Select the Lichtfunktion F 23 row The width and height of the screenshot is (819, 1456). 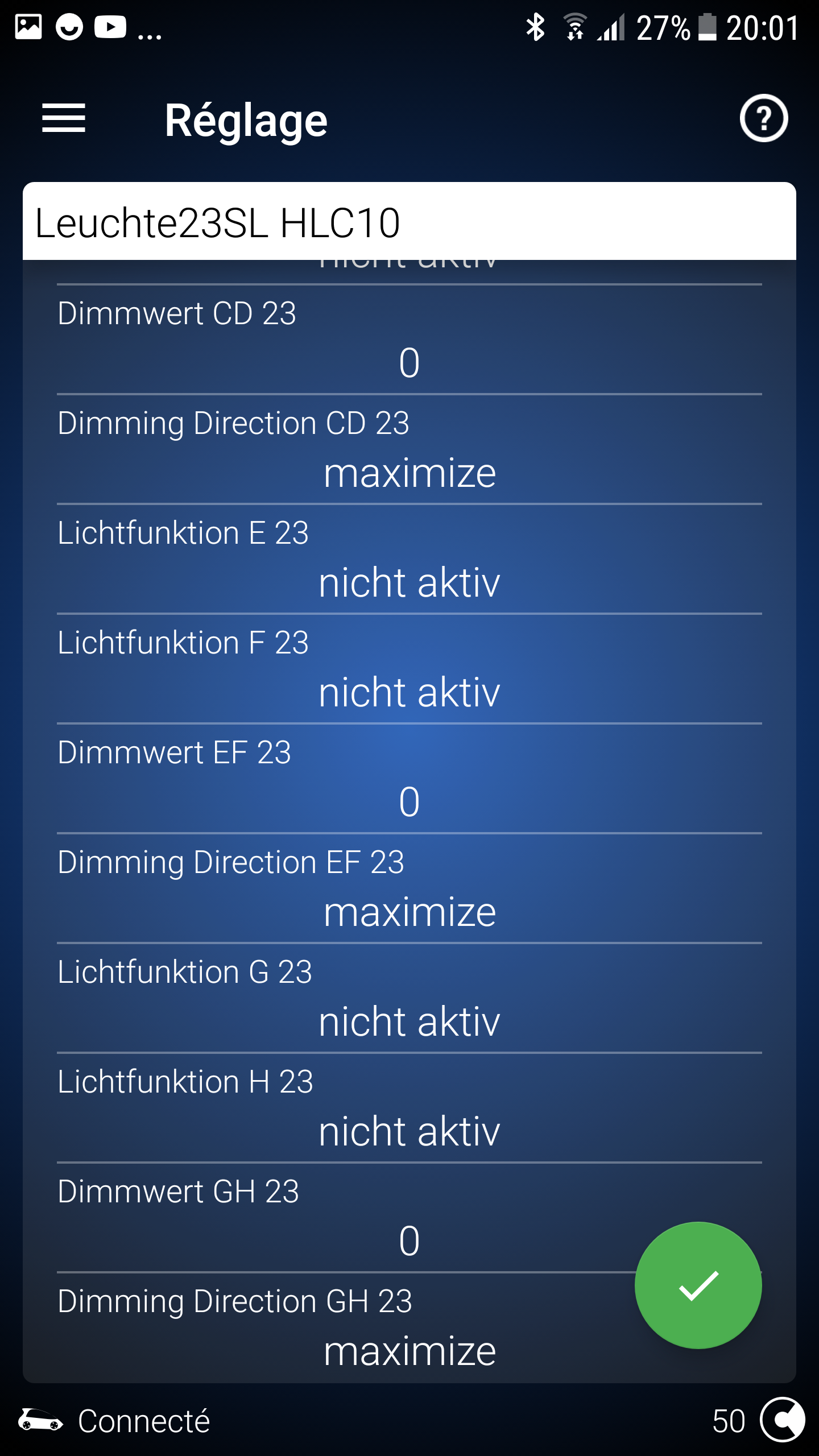409,669
